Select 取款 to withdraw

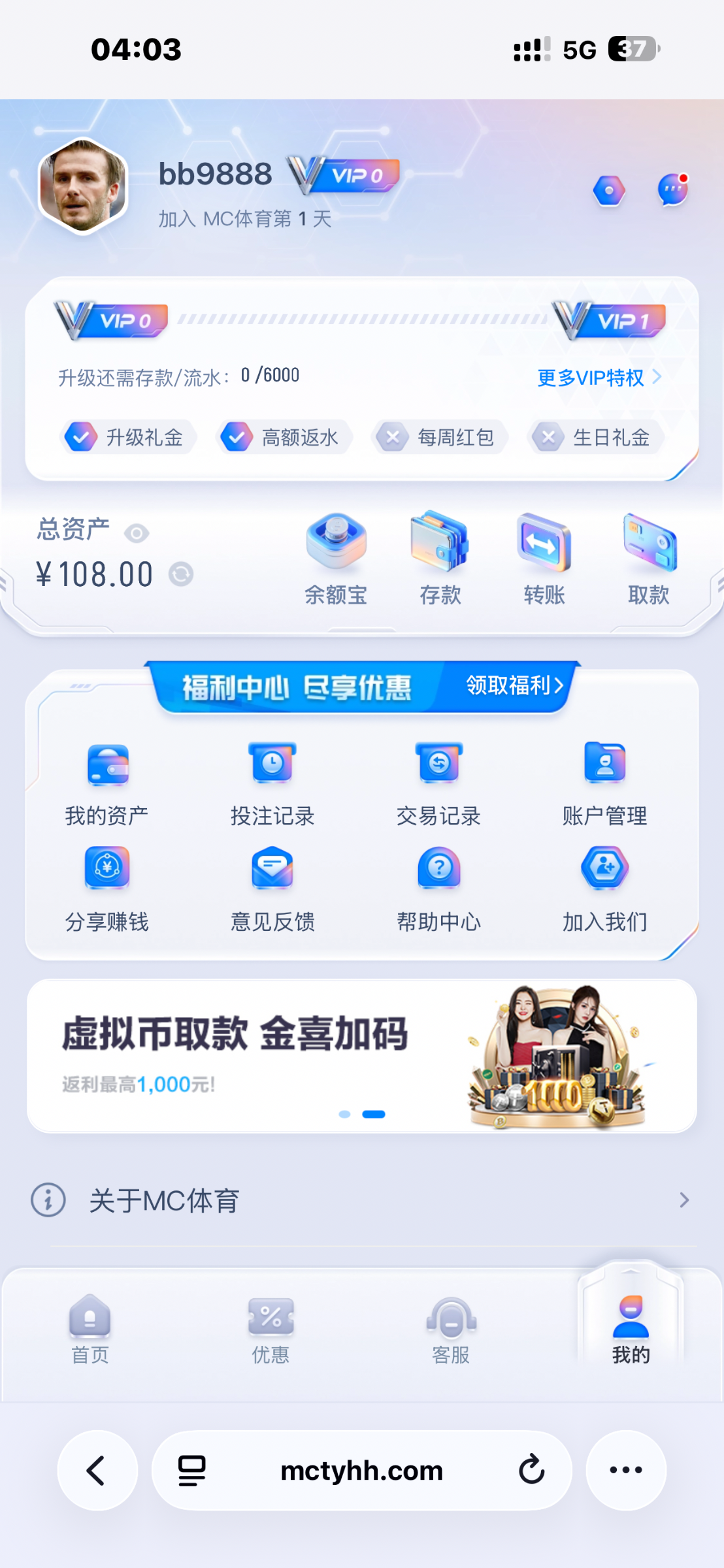coord(649,559)
